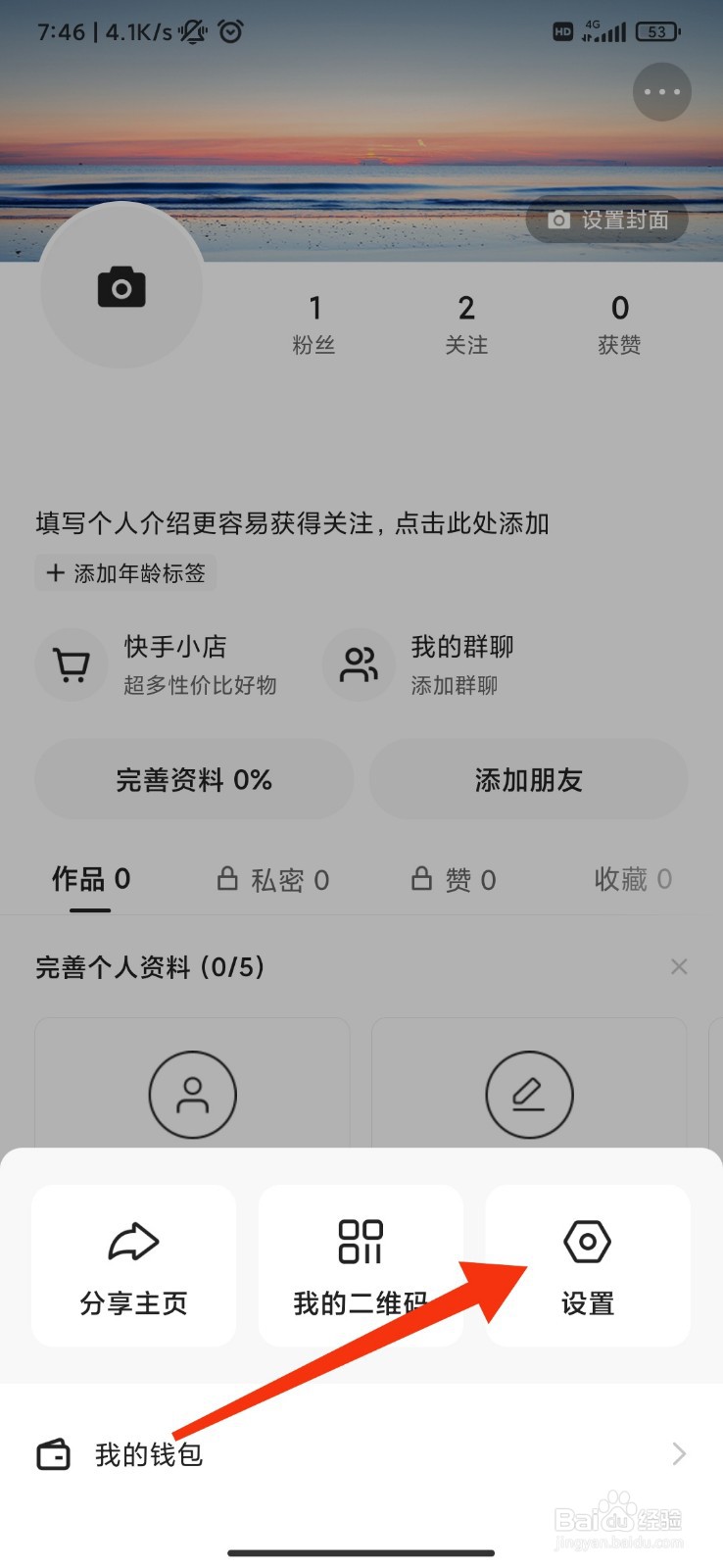Open 我的二维码 QR code icon
The width and height of the screenshot is (723, 1568).
click(361, 1242)
